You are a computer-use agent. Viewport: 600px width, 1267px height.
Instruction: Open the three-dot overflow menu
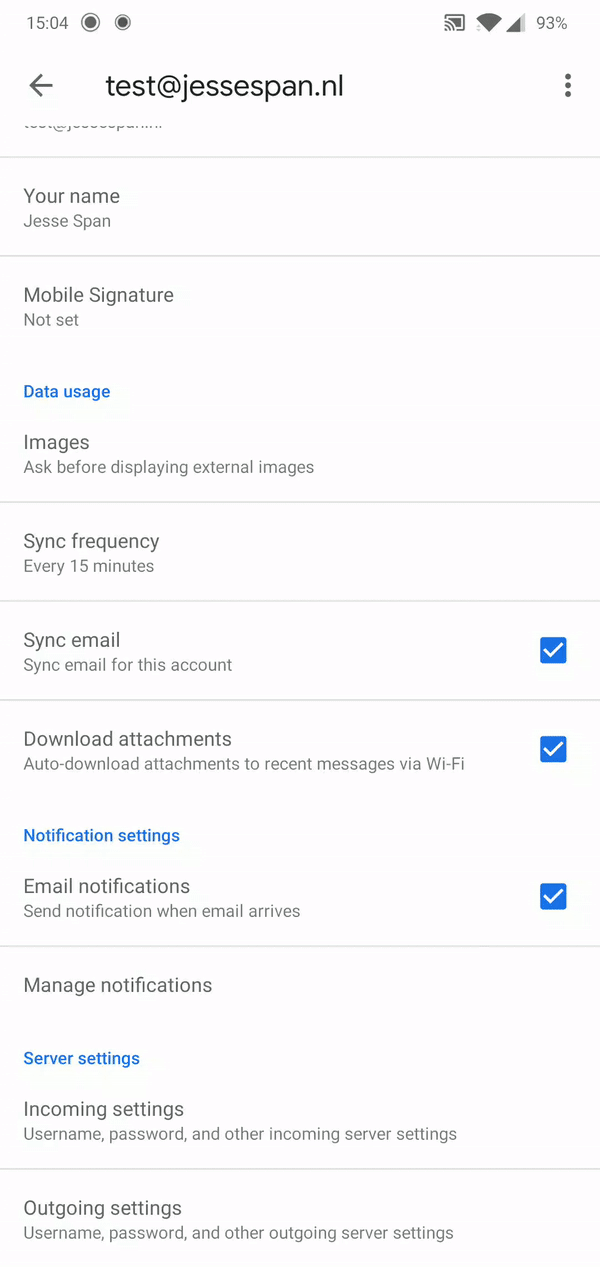pyautogui.click(x=567, y=86)
